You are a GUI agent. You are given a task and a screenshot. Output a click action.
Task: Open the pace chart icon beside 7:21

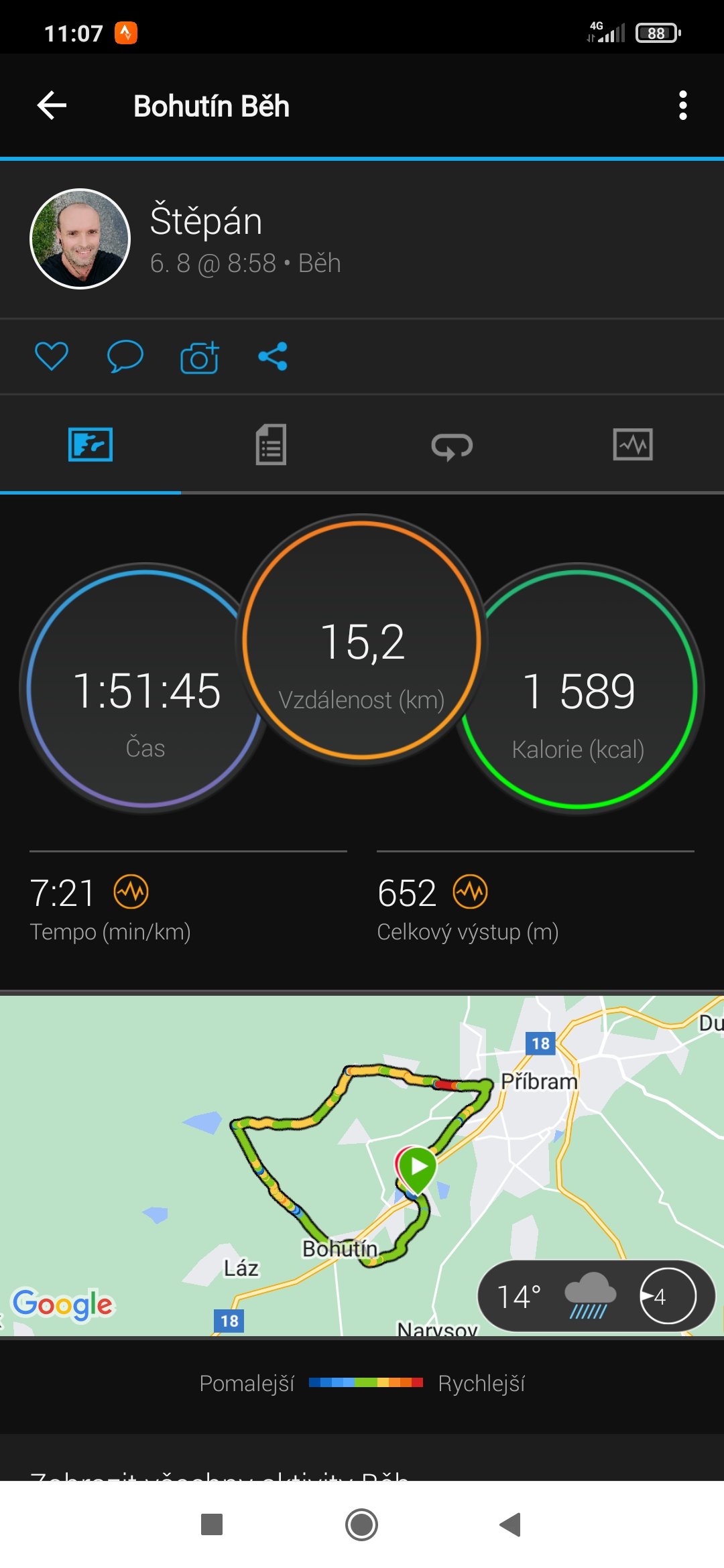click(131, 892)
